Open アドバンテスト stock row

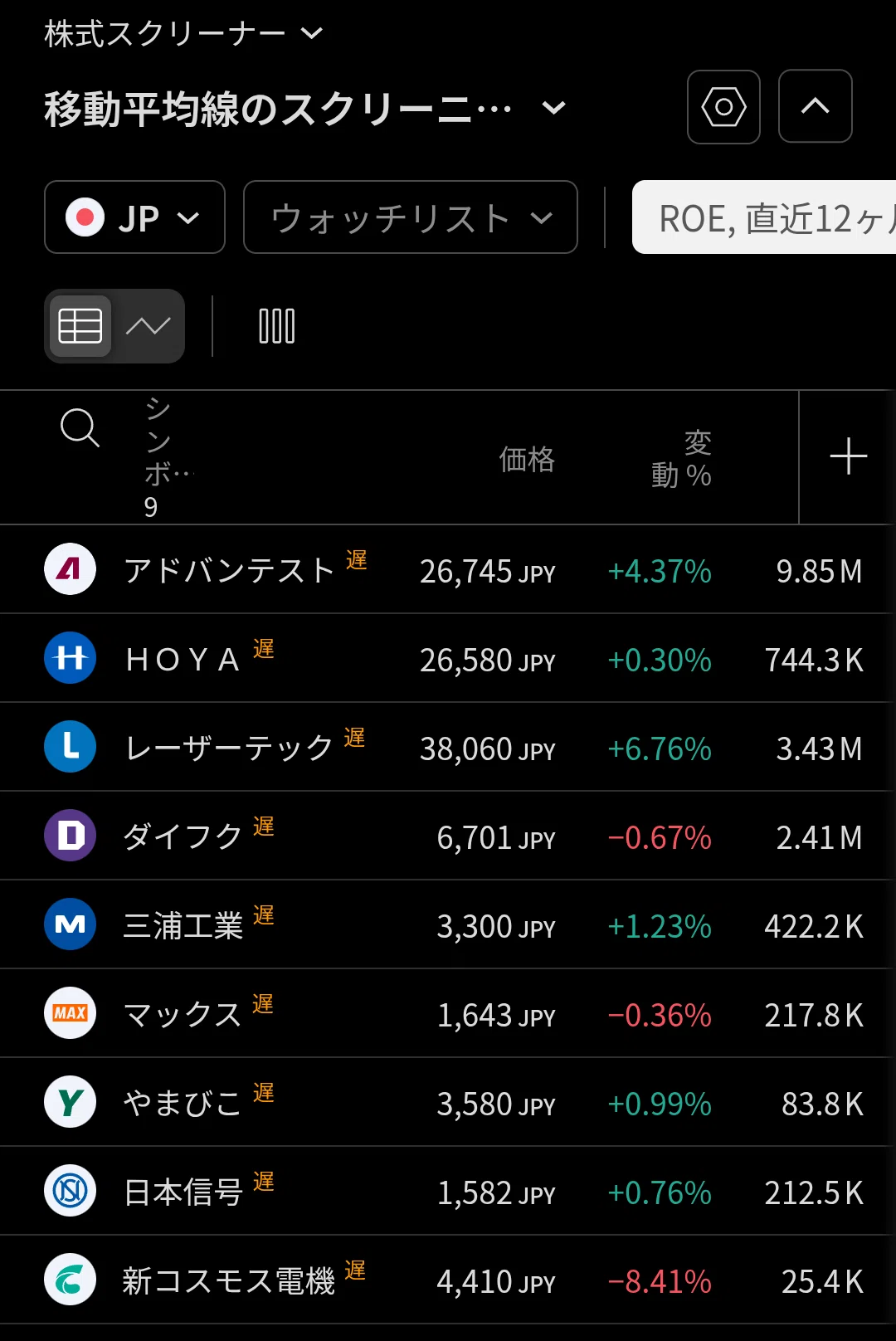pyautogui.click(x=448, y=570)
